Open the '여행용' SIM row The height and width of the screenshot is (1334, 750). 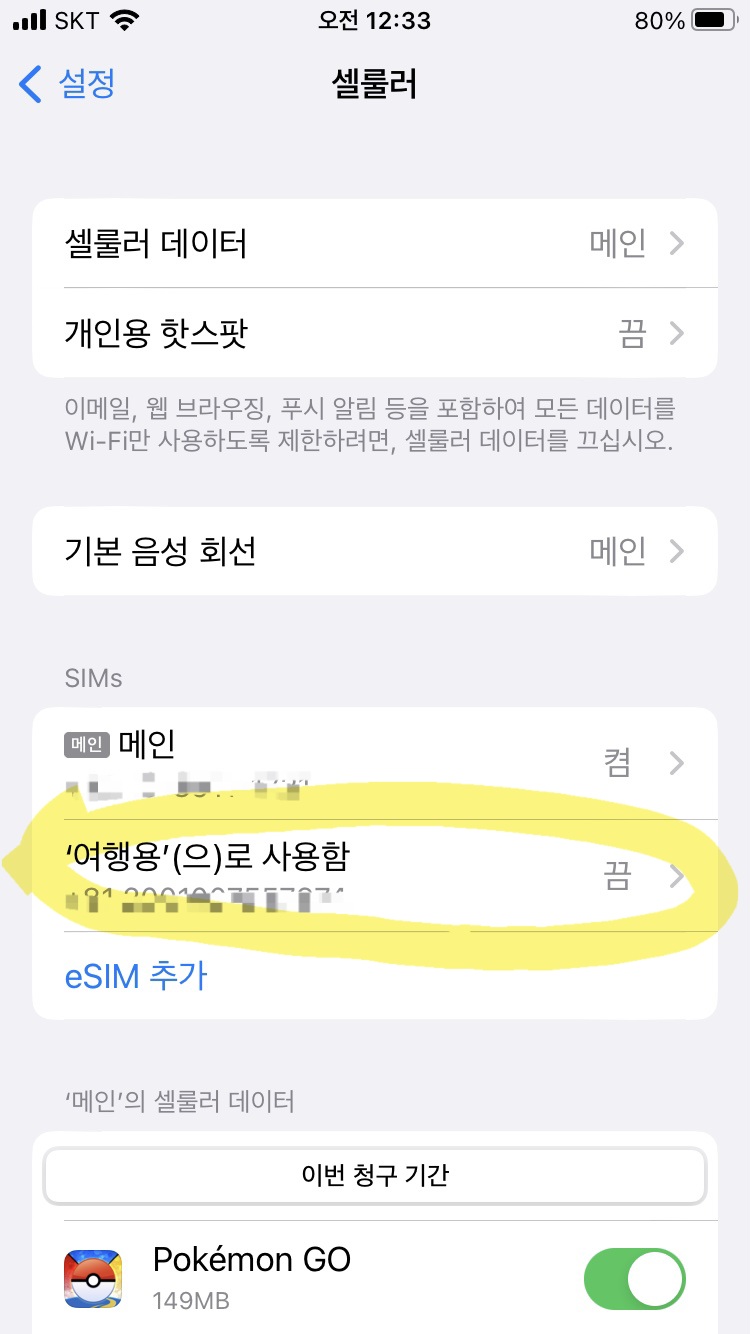(375, 876)
